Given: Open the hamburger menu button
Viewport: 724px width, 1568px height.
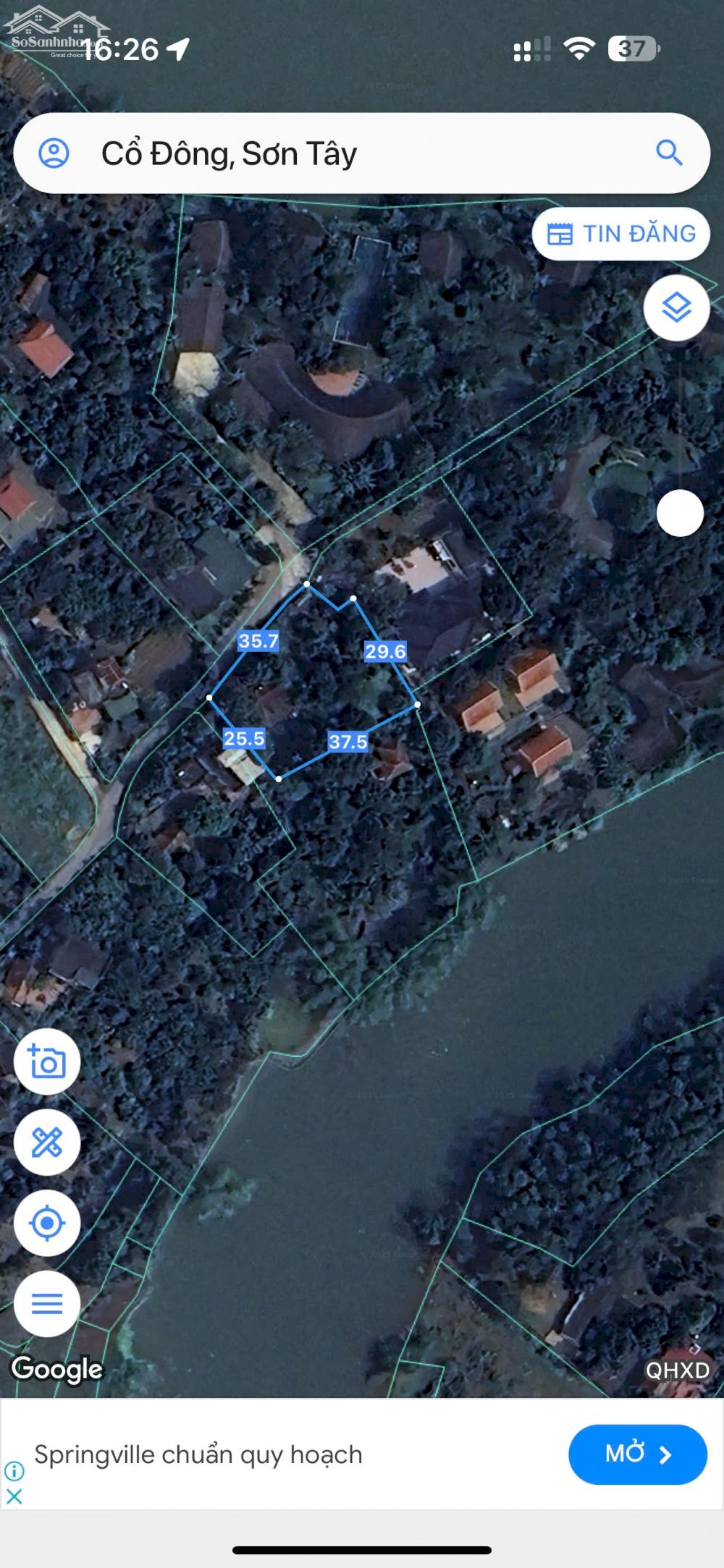Looking at the screenshot, I should (47, 1304).
